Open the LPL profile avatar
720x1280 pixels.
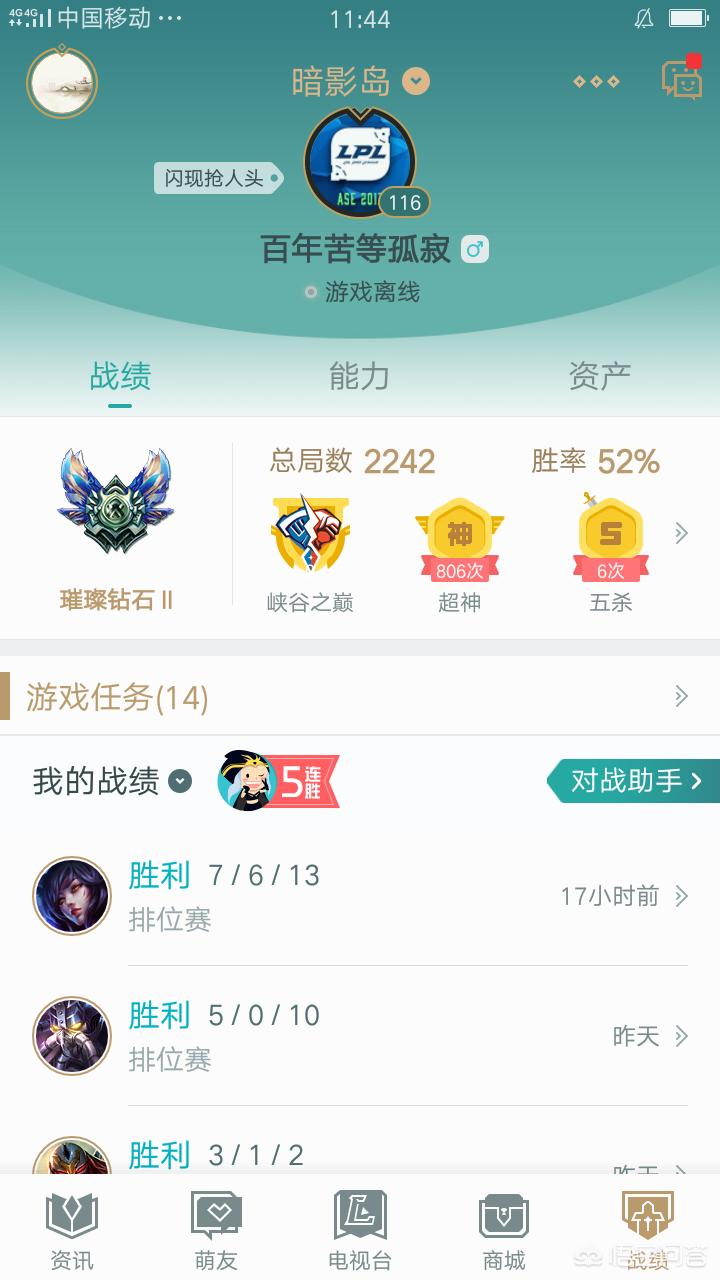pyautogui.click(x=360, y=163)
